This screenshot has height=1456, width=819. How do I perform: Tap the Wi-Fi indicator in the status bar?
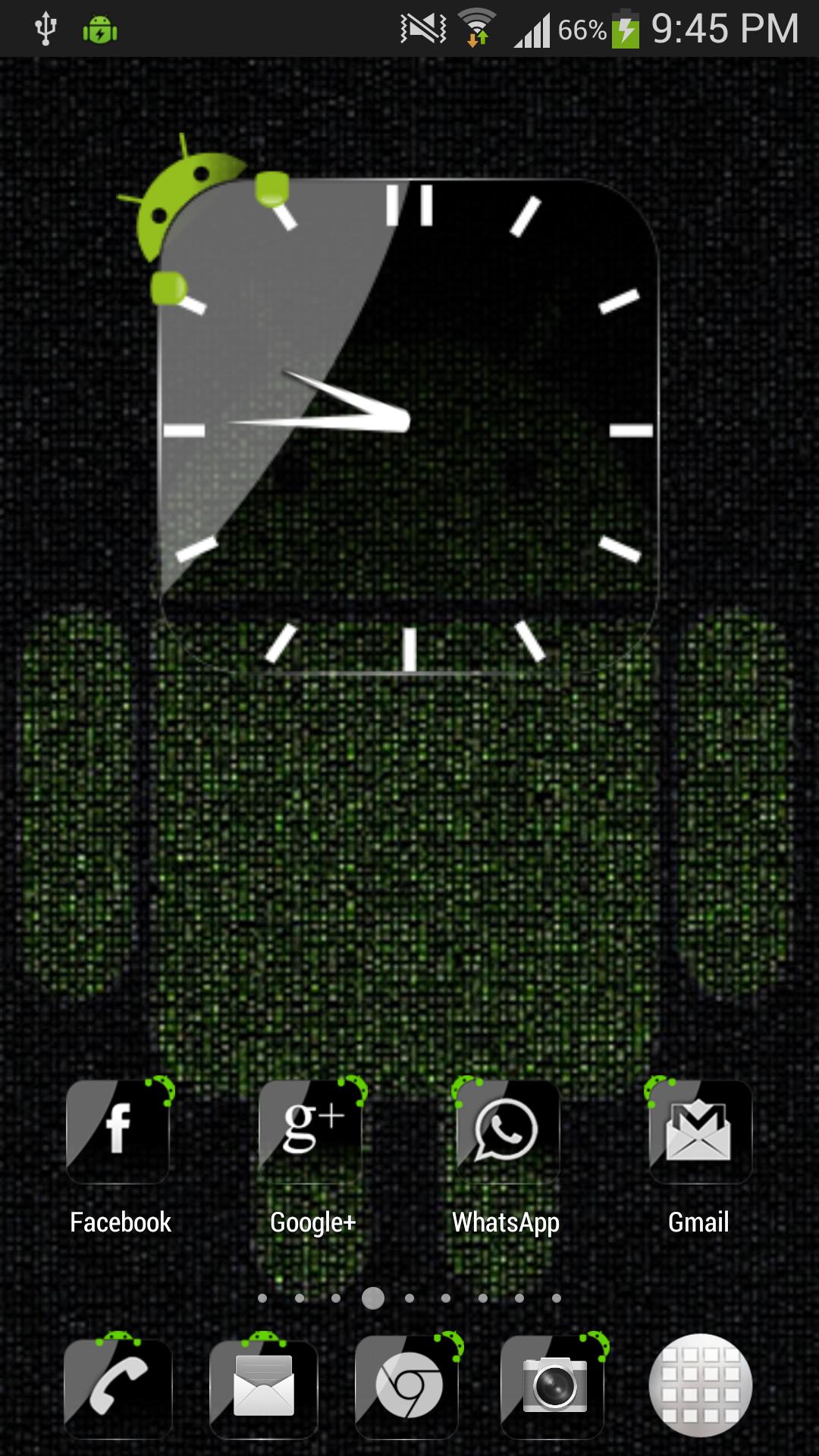pos(476,27)
